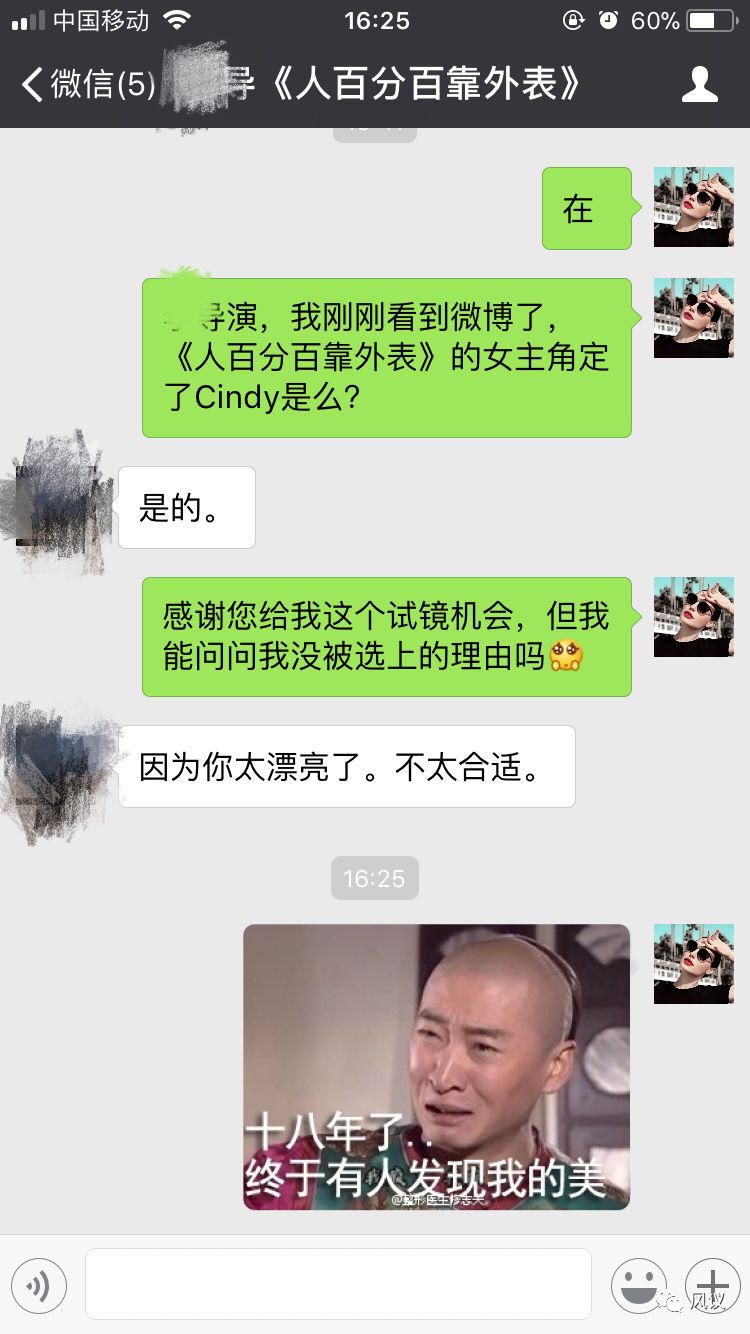
Task: Open the emoji sticker panel
Action: point(638,1284)
